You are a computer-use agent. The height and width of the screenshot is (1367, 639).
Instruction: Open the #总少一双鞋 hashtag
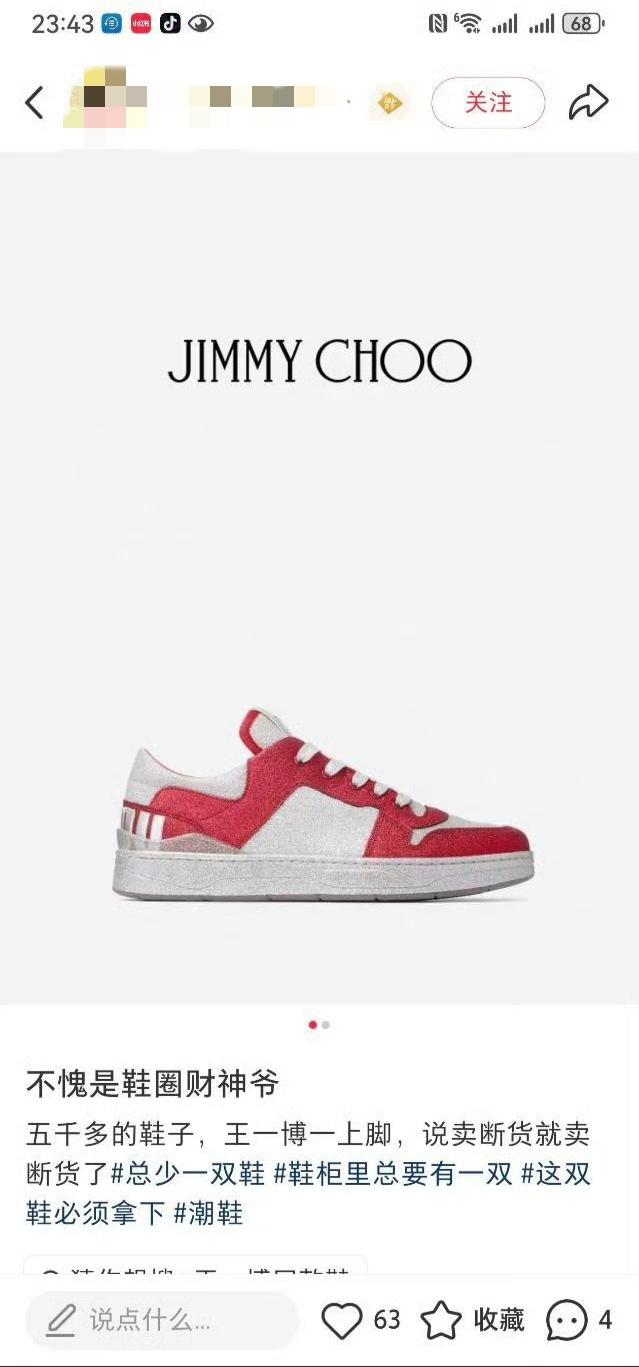[x=188, y=1174]
